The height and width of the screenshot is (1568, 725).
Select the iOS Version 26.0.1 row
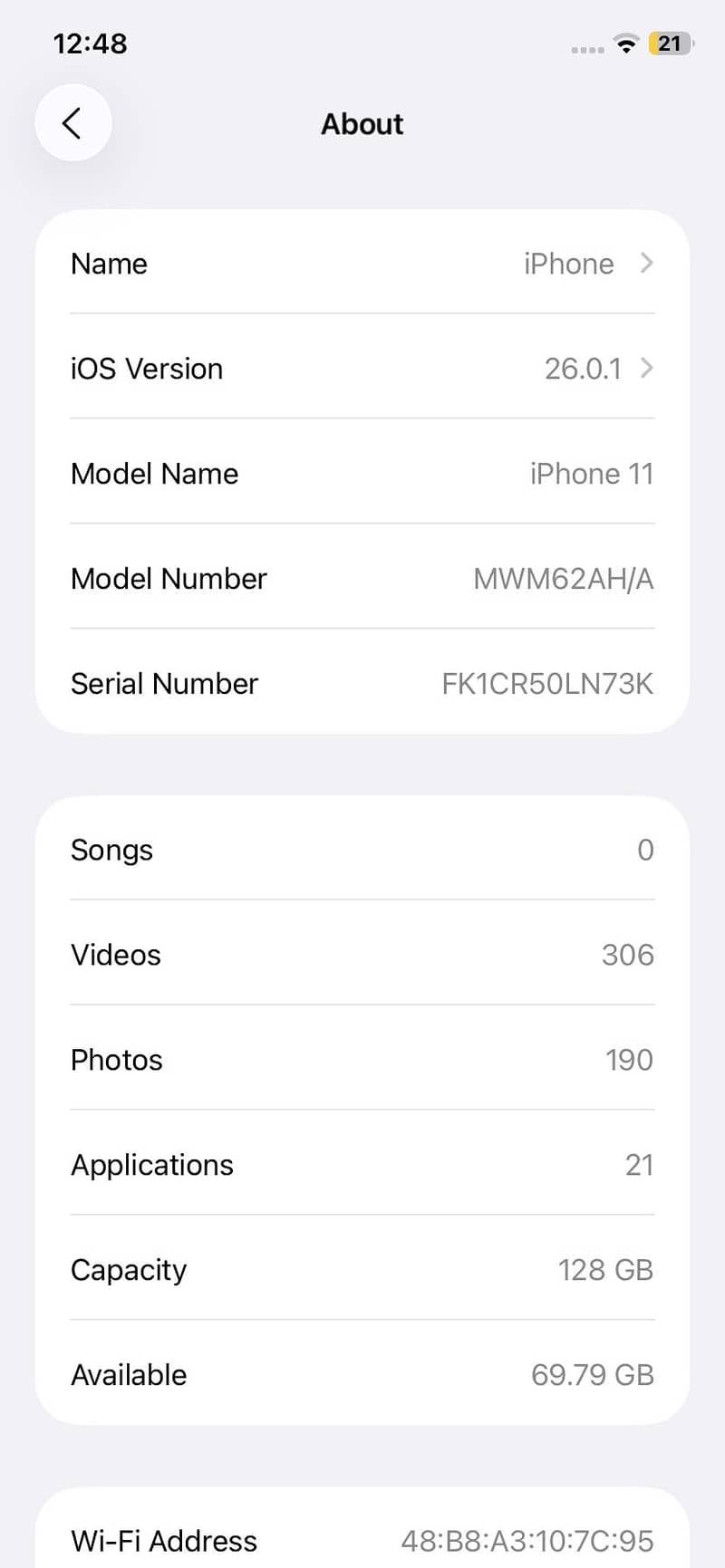pyautogui.click(x=362, y=369)
